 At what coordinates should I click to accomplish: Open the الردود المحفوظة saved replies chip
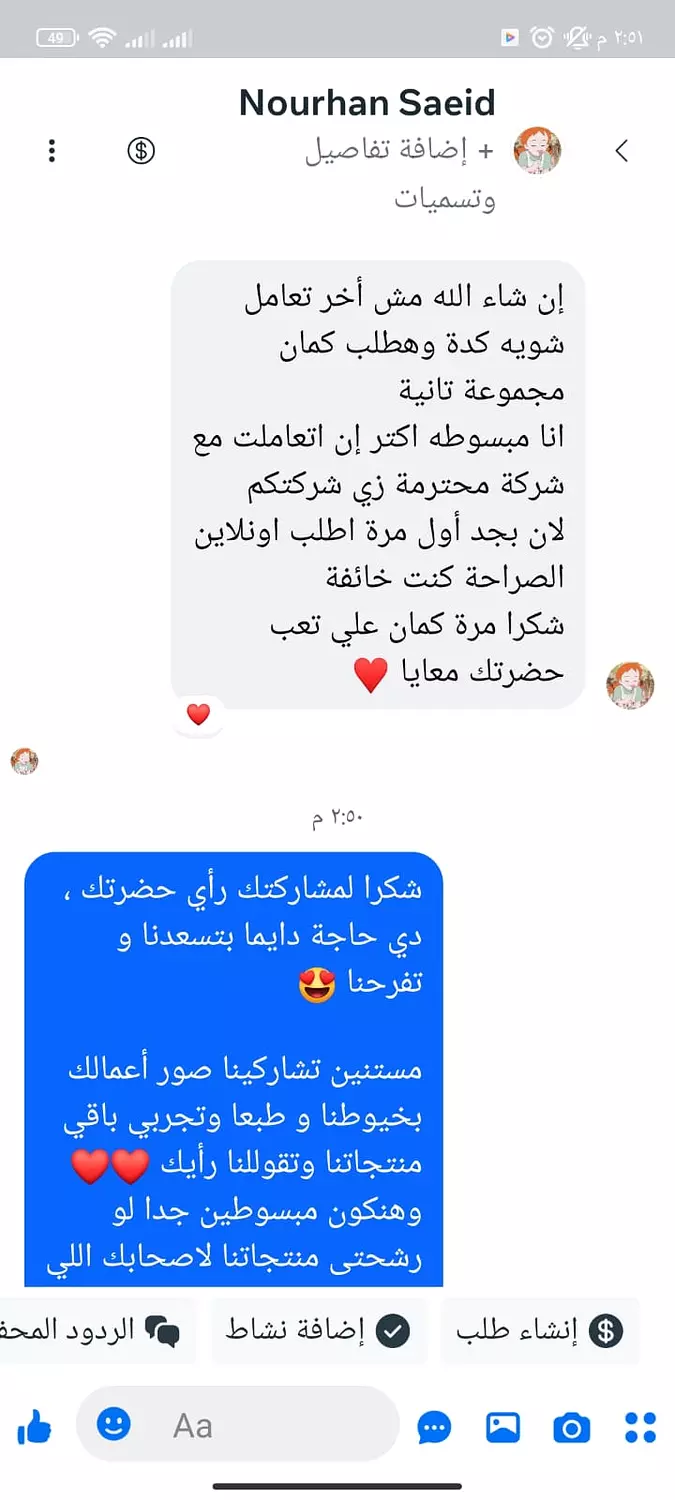point(95,1331)
